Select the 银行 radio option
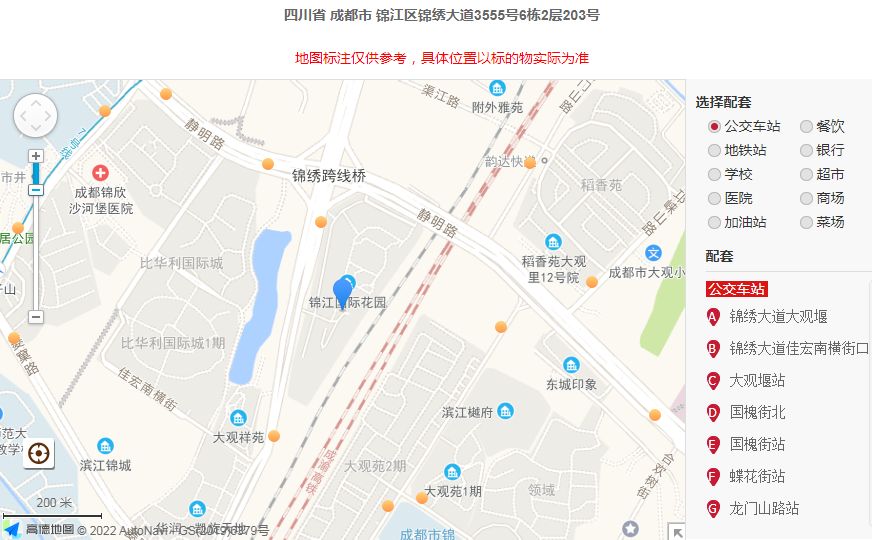872x540 pixels. 806,151
